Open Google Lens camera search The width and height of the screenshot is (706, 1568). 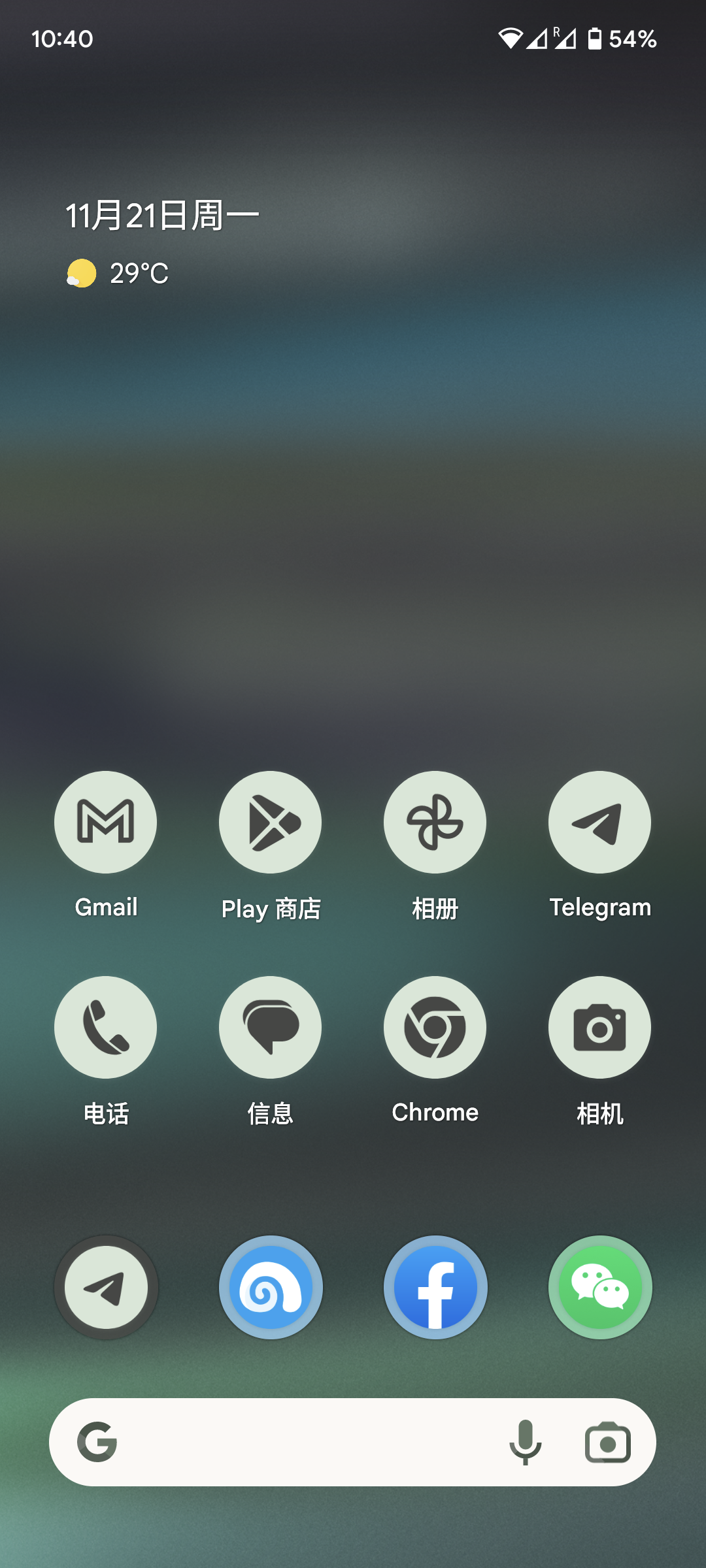(x=607, y=1442)
